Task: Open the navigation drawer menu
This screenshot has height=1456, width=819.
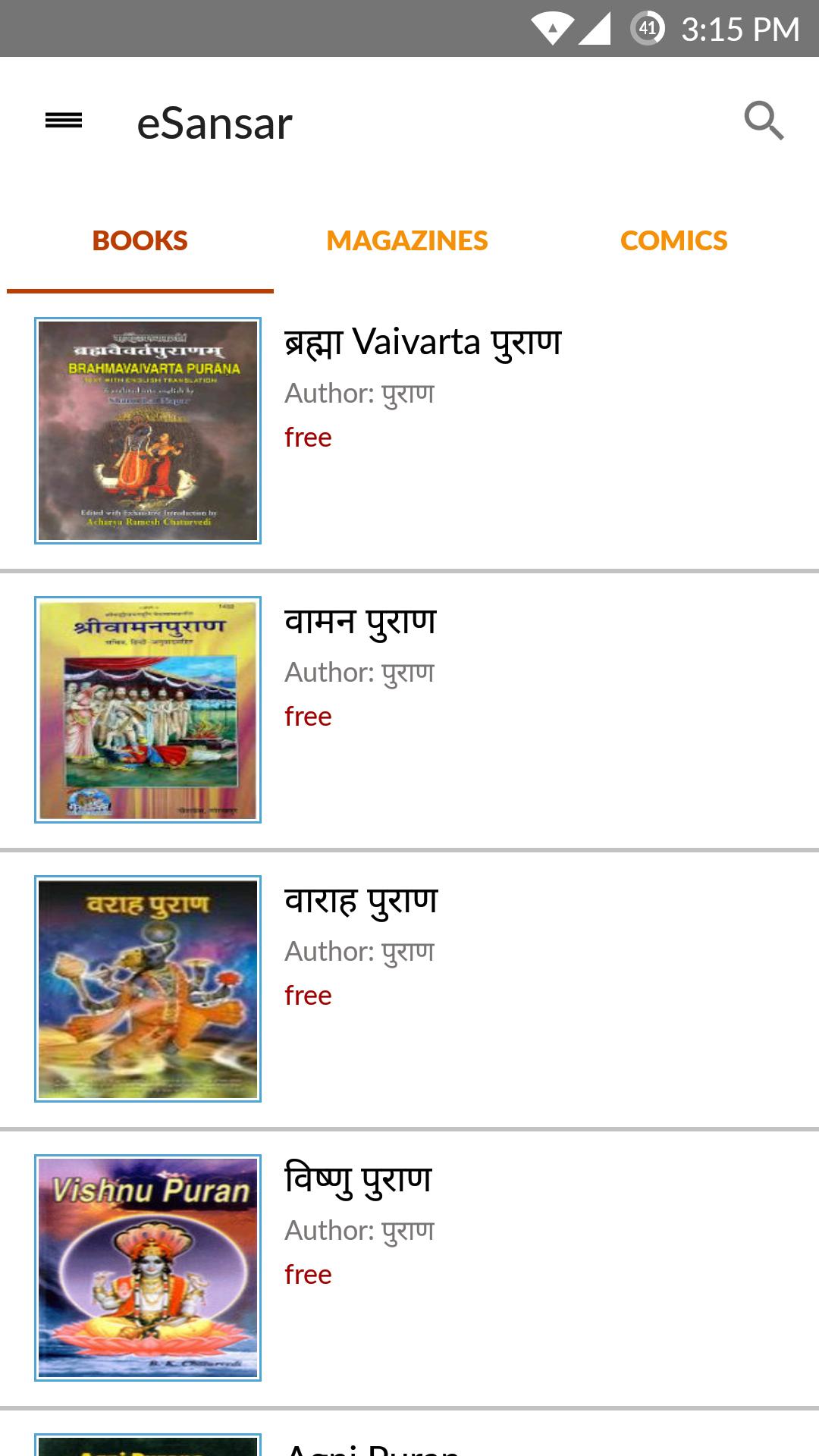Action: pos(64,121)
